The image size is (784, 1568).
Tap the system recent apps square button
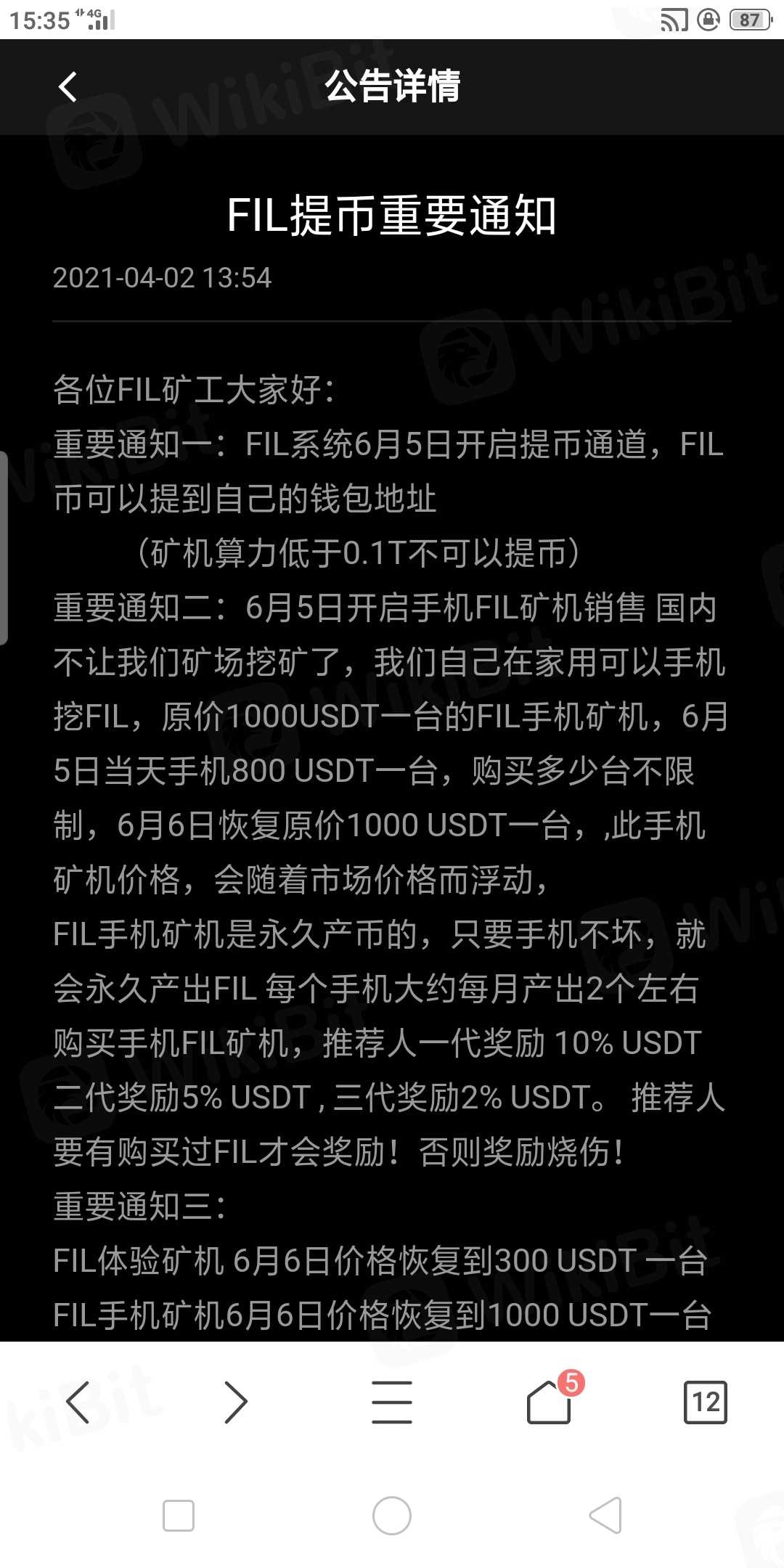pyautogui.click(x=179, y=1516)
